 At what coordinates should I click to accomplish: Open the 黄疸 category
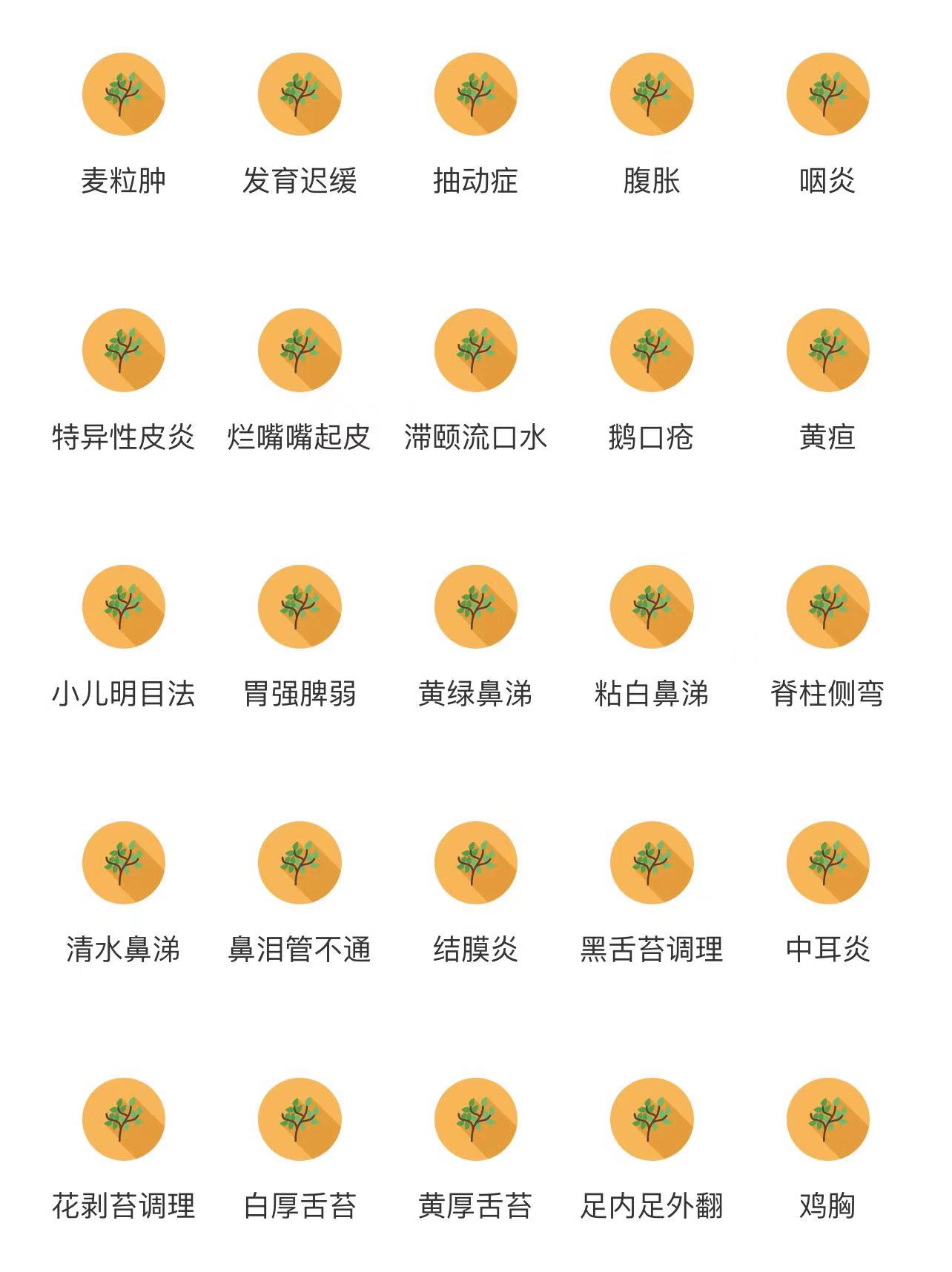827,350
